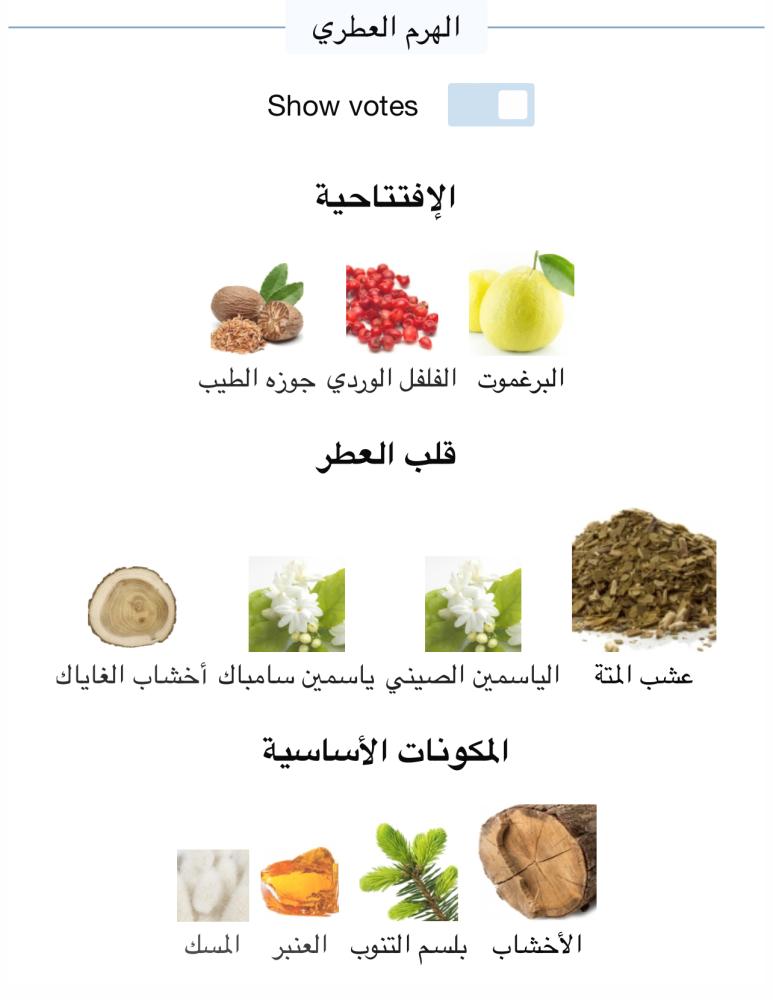Screen dimensions: 773x1000
Task: Open the عشب المتة note
Action: tap(644, 598)
